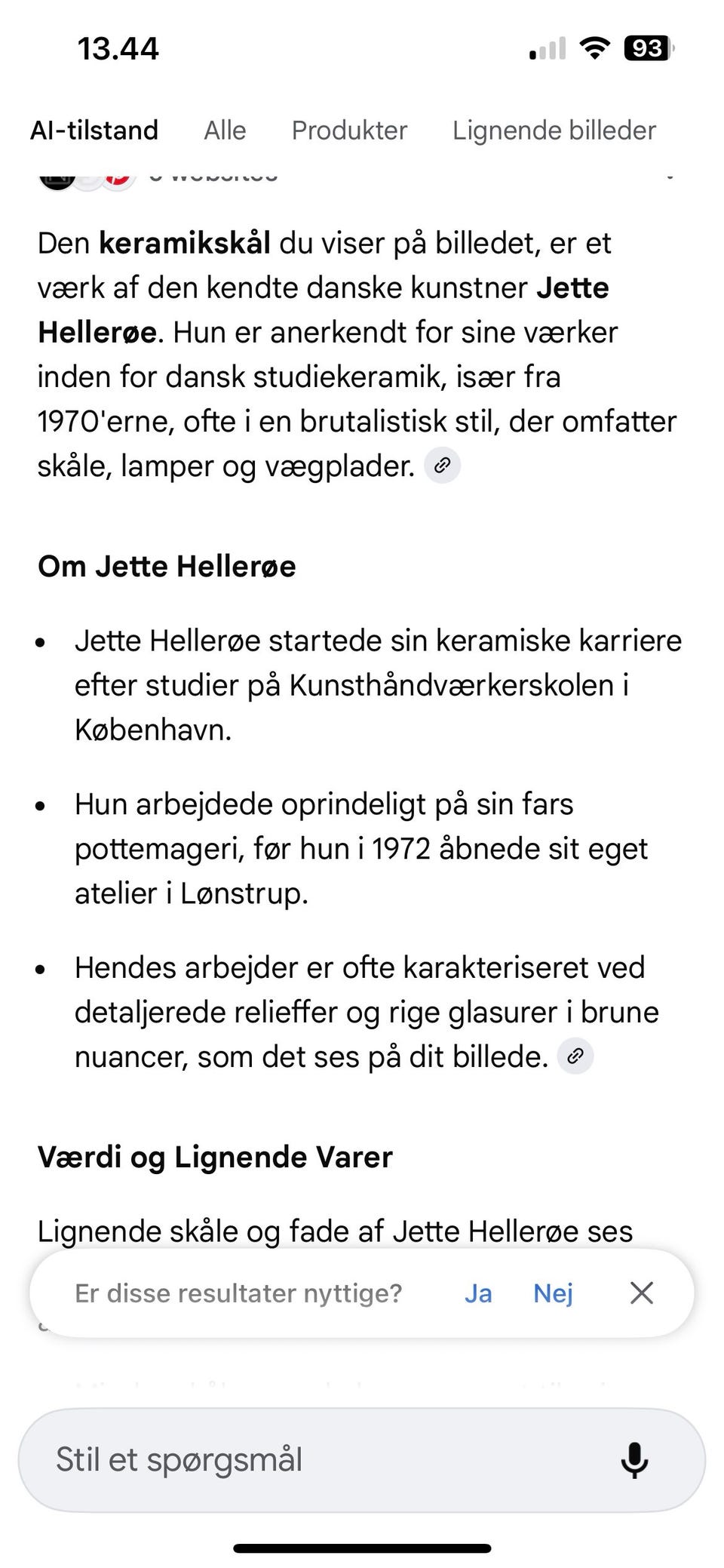Screen dimensions: 724x1568
Task: Tap the microphone icon in the question field
Action: [x=636, y=1459]
